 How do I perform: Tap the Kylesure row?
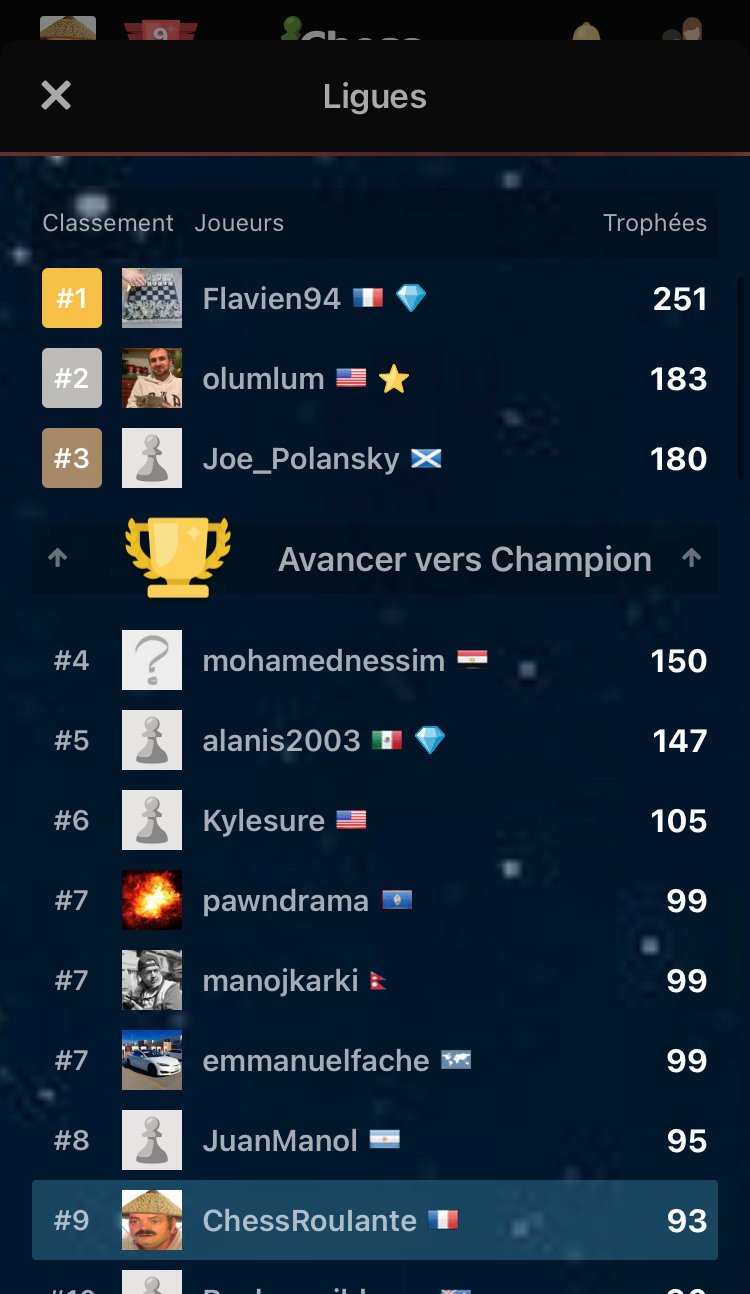point(375,820)
